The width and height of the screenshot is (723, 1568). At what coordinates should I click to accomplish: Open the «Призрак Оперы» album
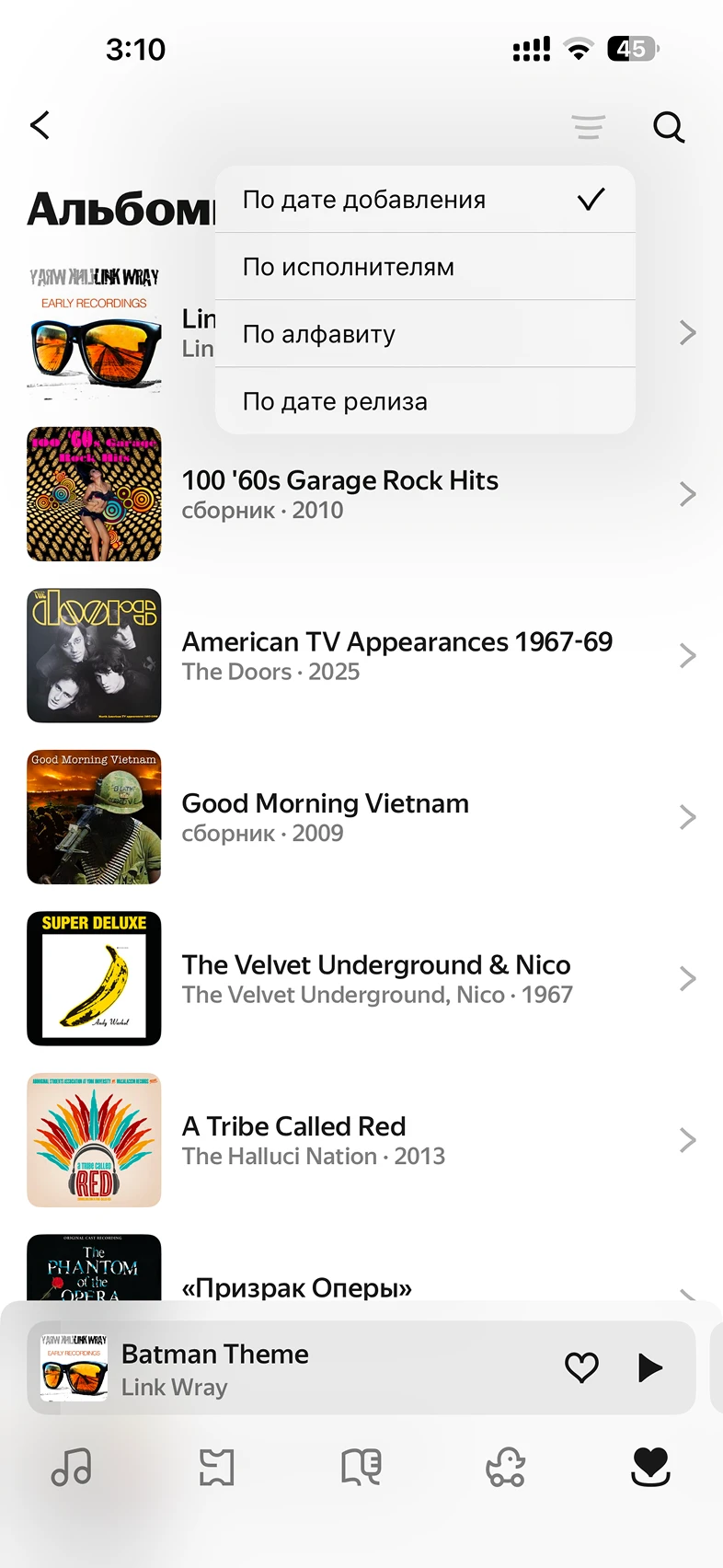[x=296, y=1286]
